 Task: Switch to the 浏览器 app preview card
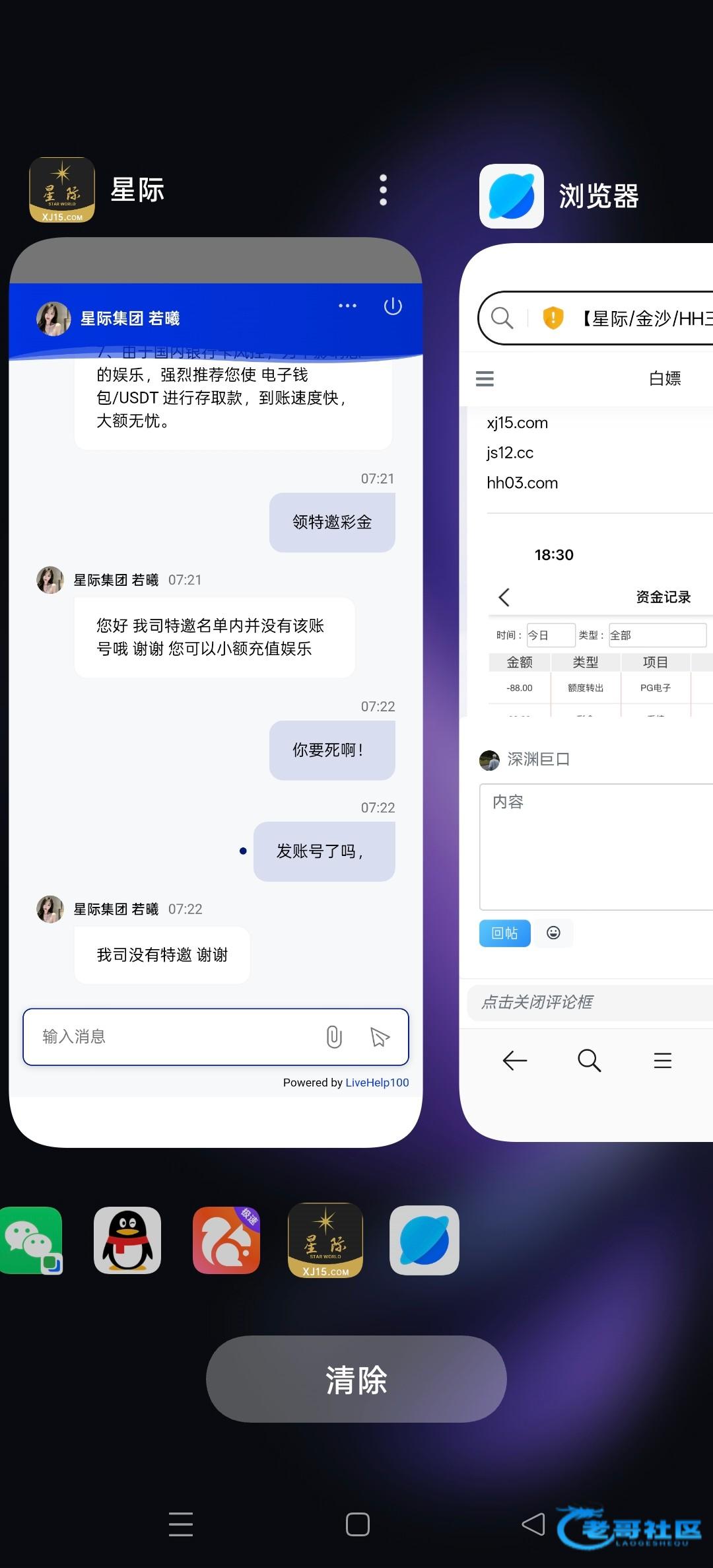click(586, 692)
